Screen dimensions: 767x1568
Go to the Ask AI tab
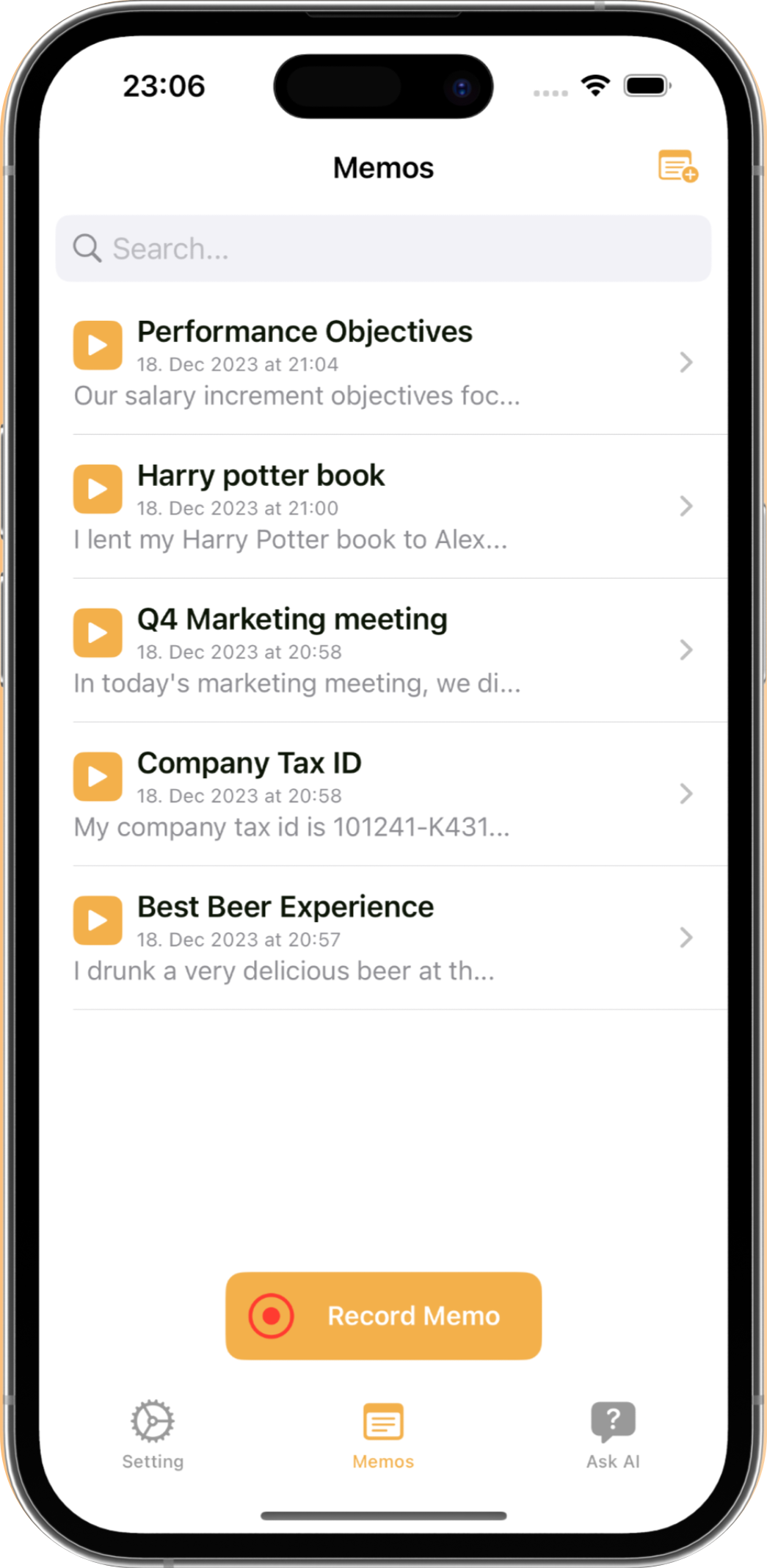click(613, 1435)
